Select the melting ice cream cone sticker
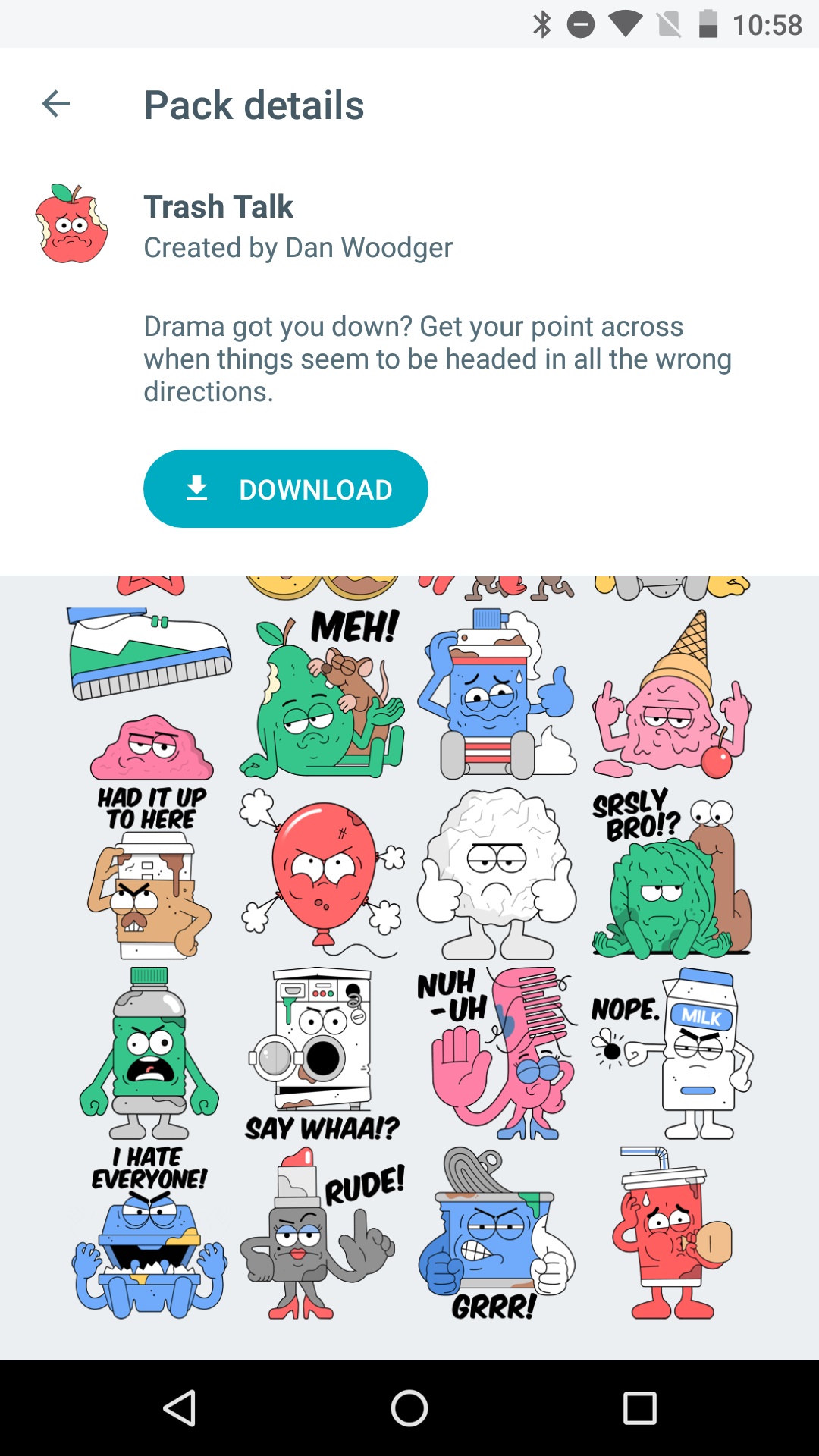Image resolution: width=819 pixels, height=1456 pixels. pyautogui.click(x=672, y=693)
